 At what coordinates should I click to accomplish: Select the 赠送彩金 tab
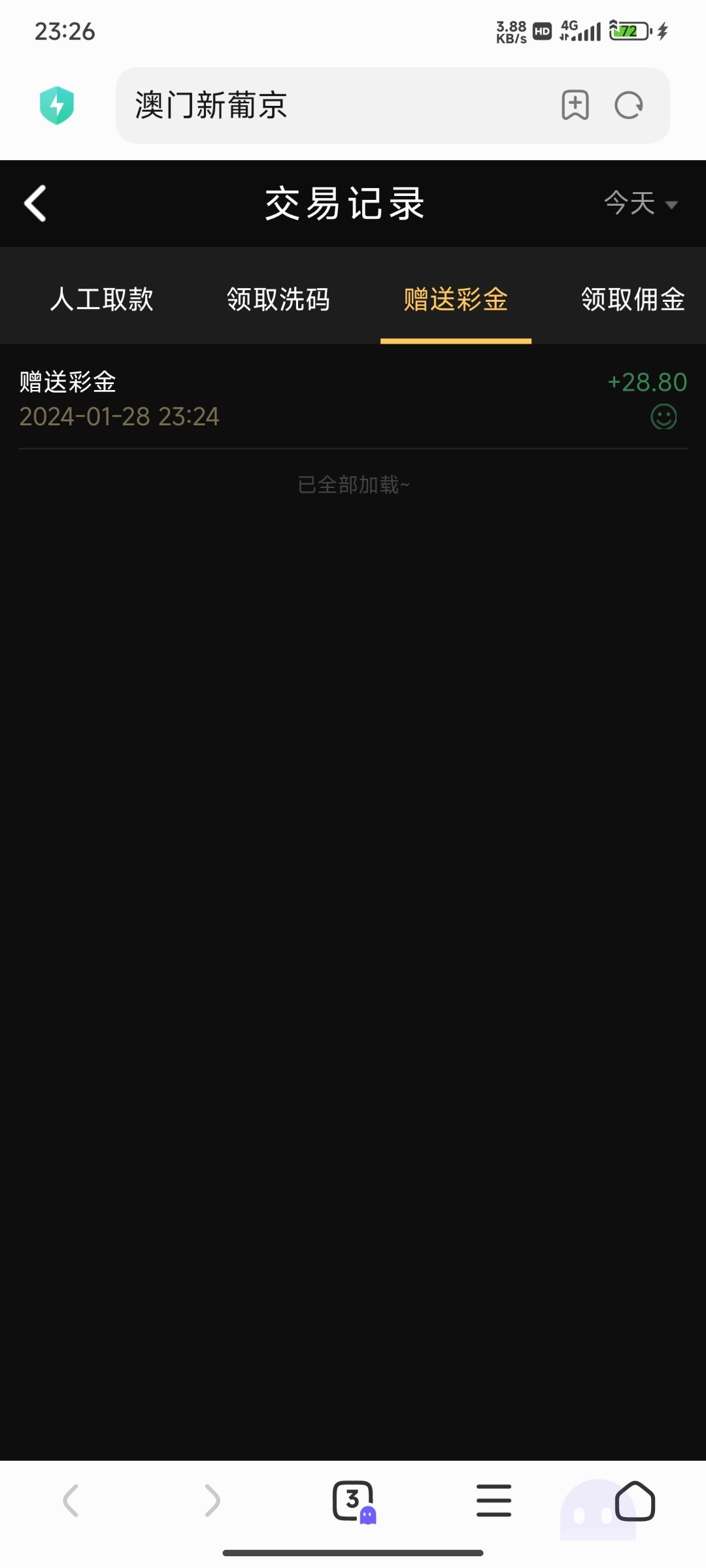[456, 300]
